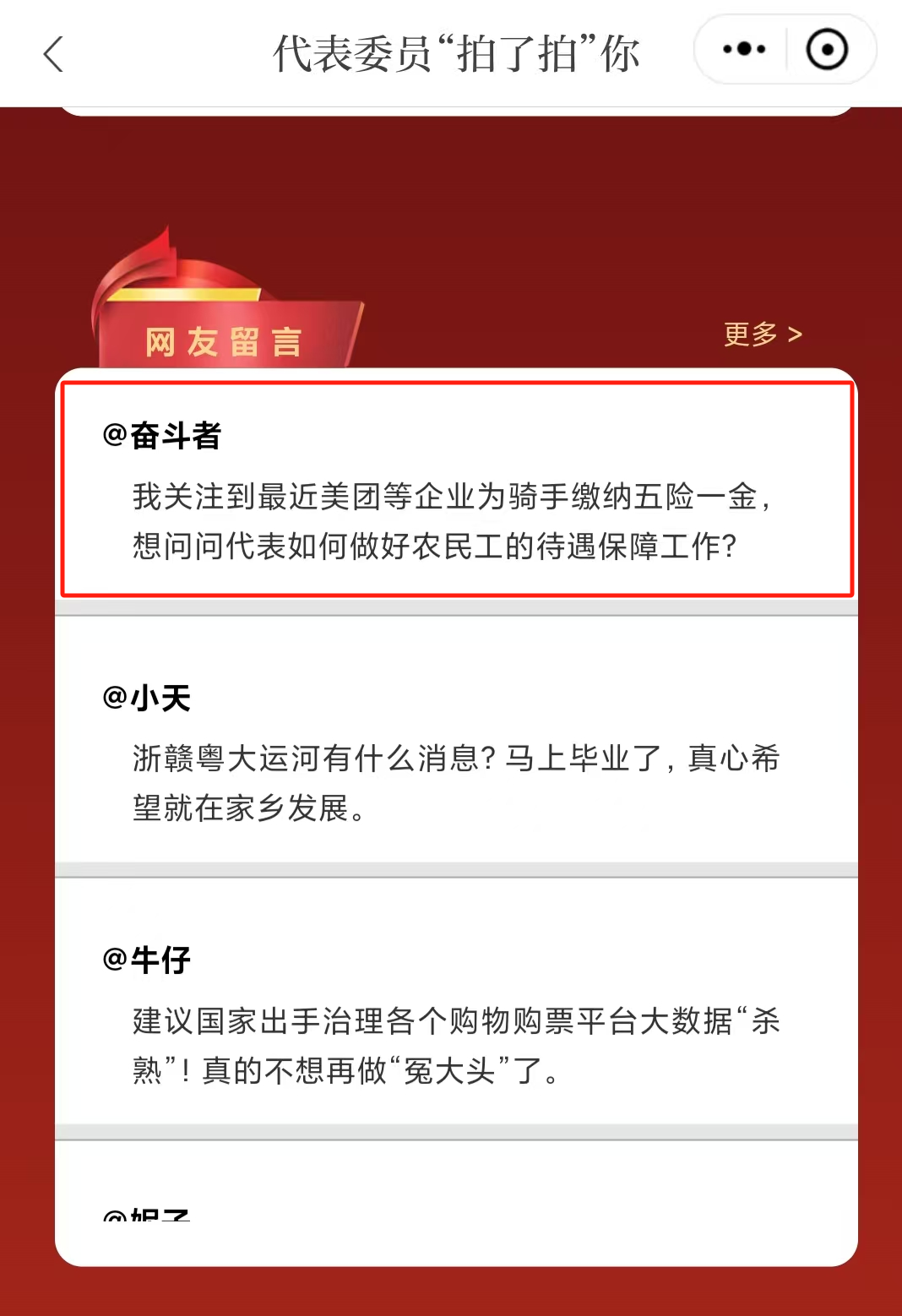Close the mini program with the circle icon
The image size is (902, 1316).
[x=827, y=49]
